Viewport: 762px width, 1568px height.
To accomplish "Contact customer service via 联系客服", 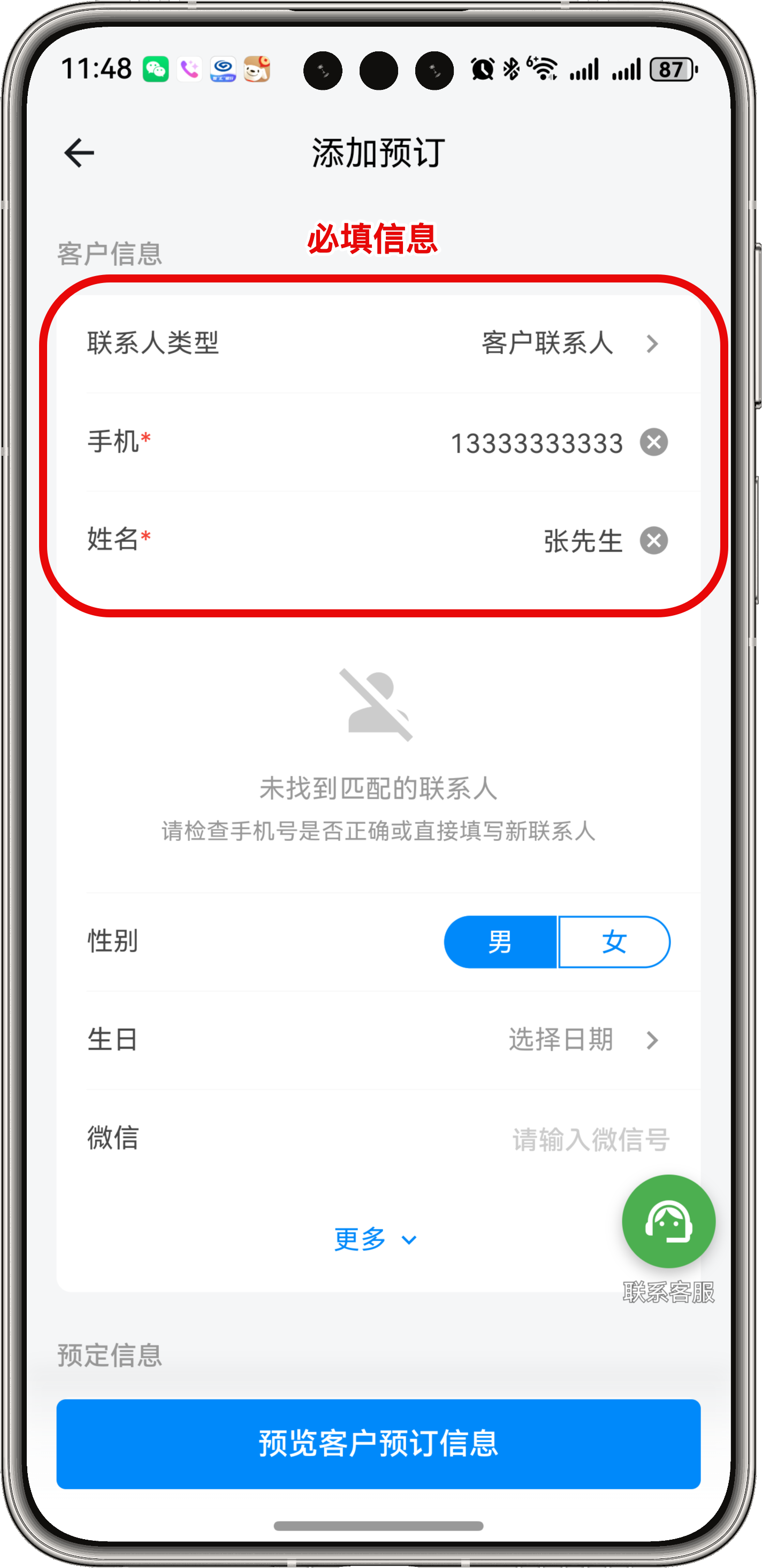I will [668, 1222].
